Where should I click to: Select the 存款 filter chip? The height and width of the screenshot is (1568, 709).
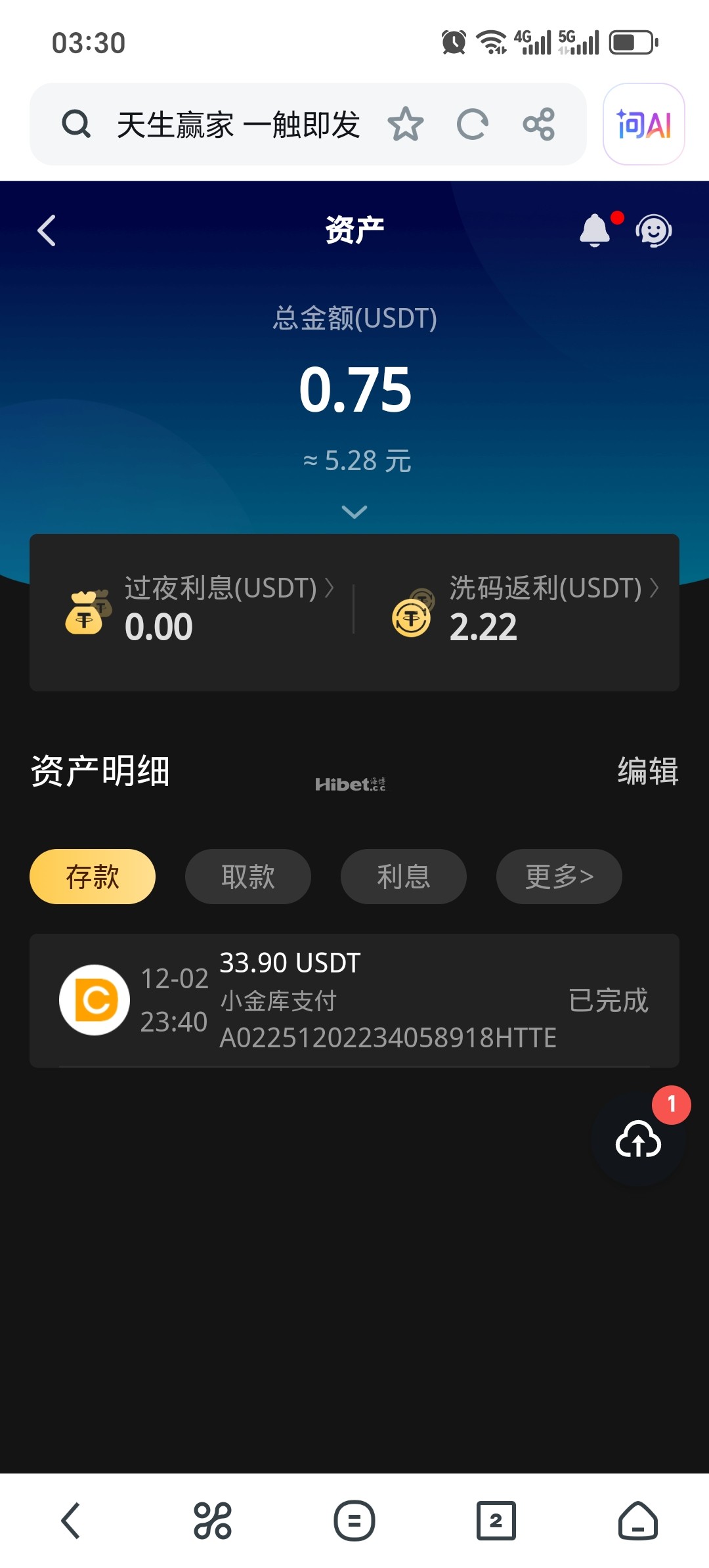point(93,877)
